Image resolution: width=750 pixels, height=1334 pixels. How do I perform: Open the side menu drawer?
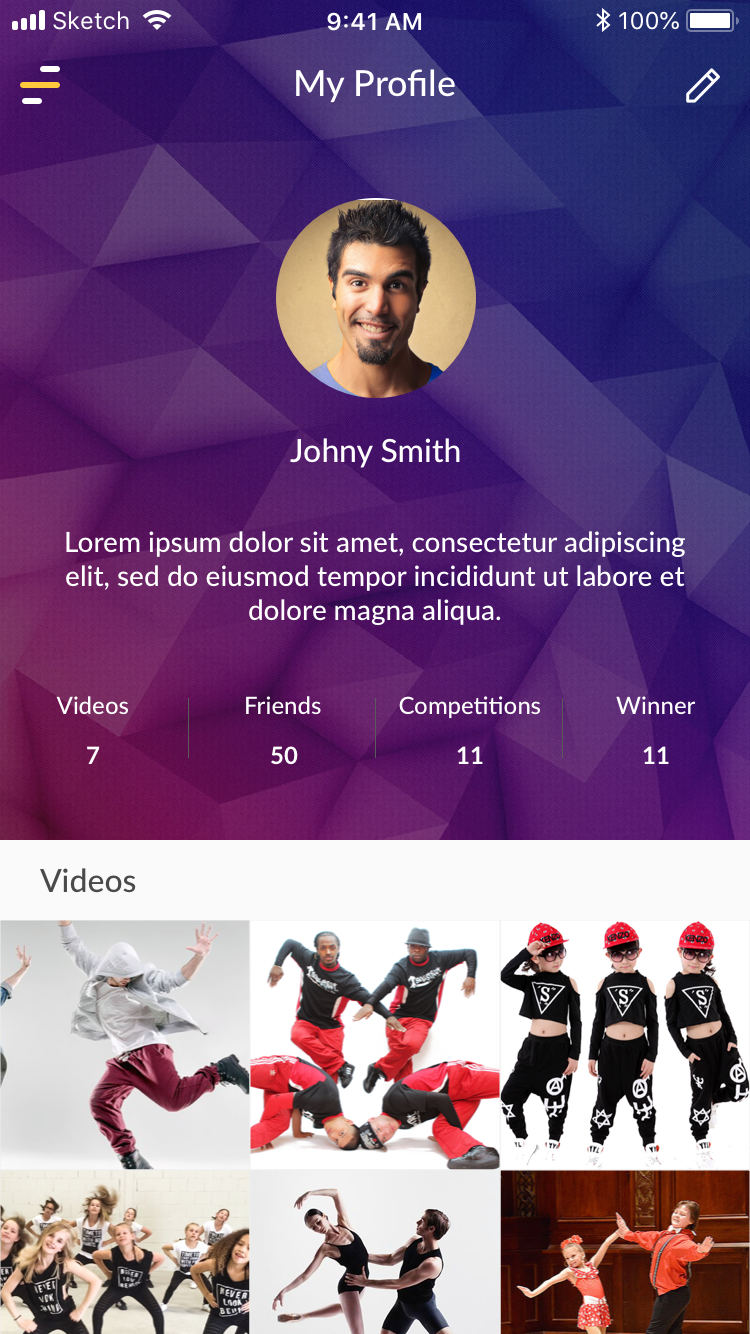pyautogui.click(x=40, y=85)
